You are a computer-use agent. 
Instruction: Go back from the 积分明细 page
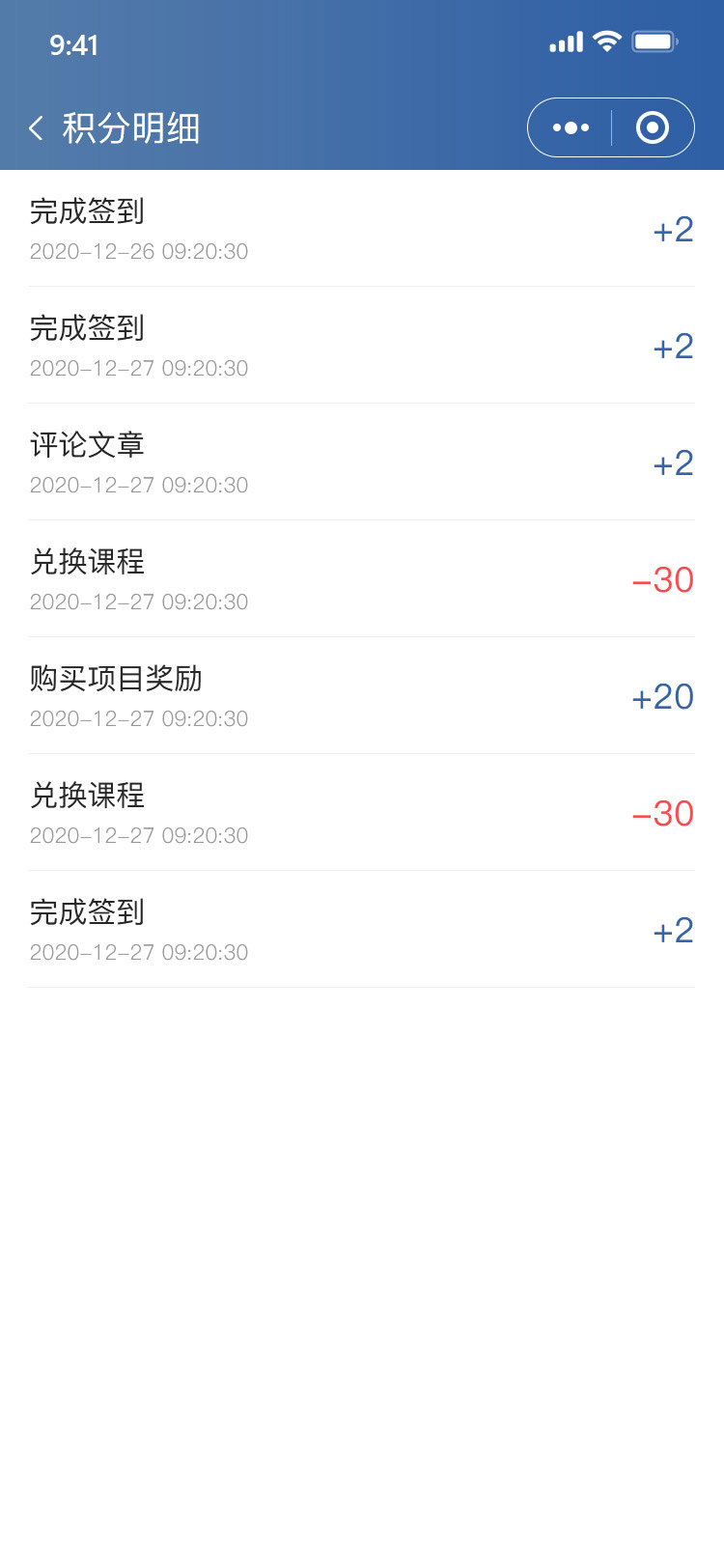click(x=36, y=127)
